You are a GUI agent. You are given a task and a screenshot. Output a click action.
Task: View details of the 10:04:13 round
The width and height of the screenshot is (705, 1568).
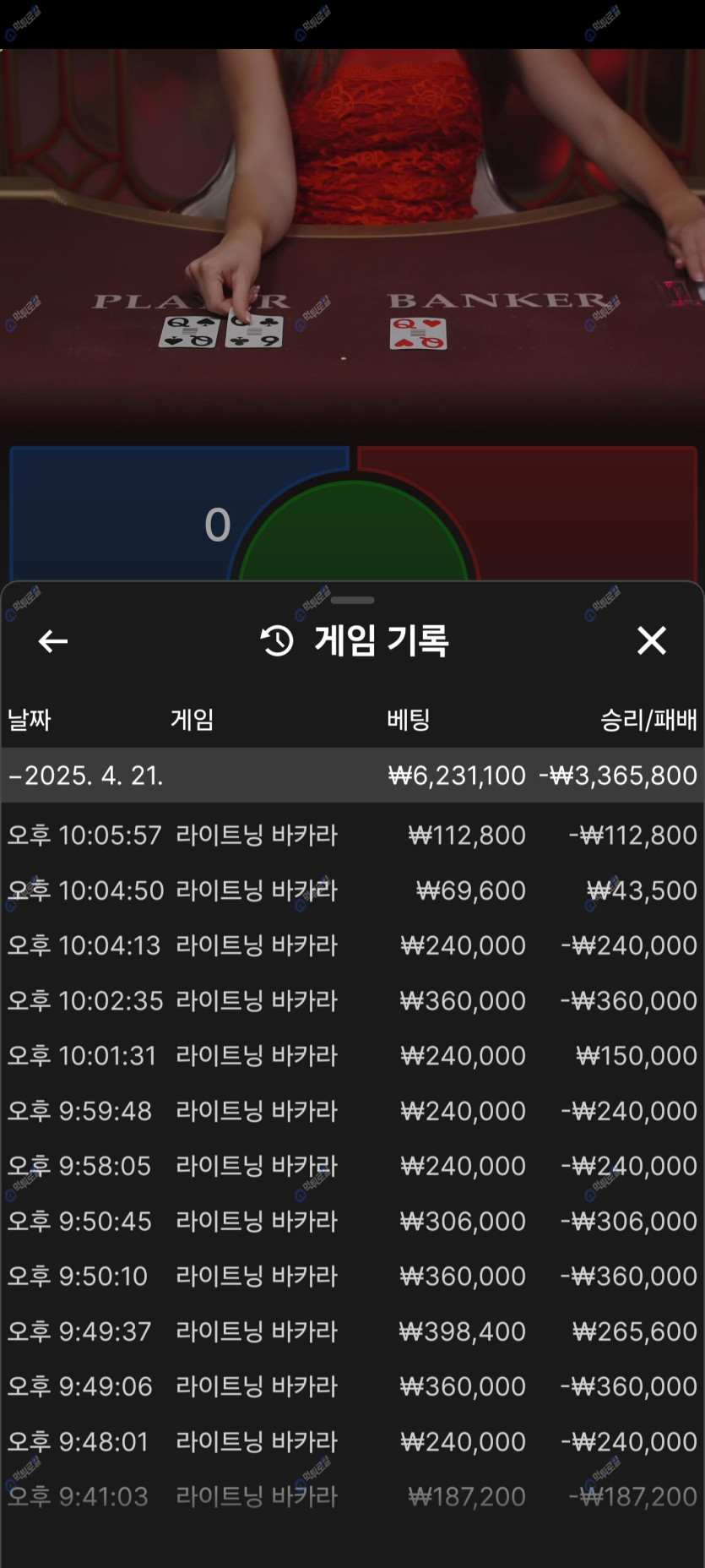pyautogui.click(x=352, y=945)
